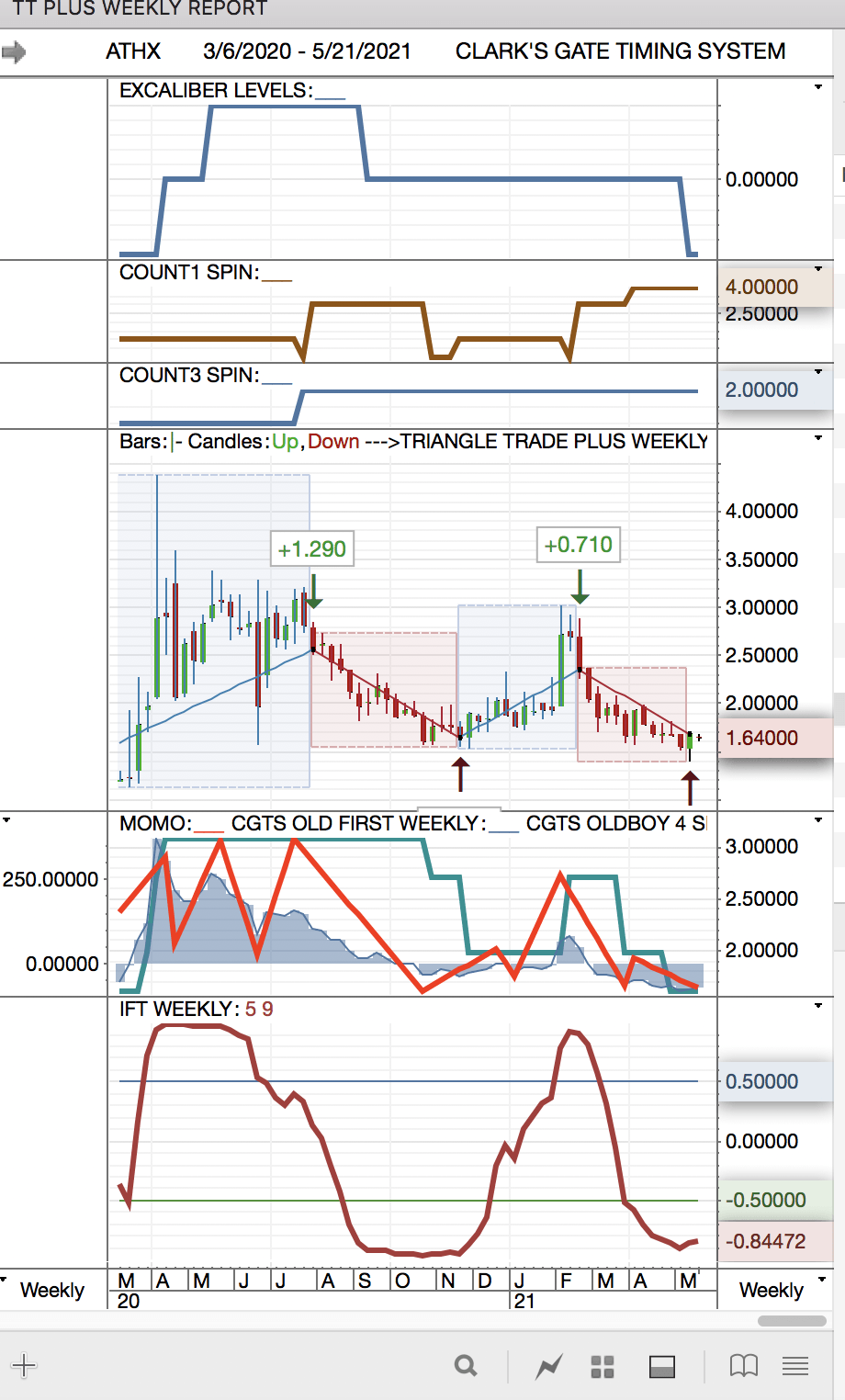
Task: Expand the COUNT1 SPIN panel menu arrow
Action: point(818,269)
